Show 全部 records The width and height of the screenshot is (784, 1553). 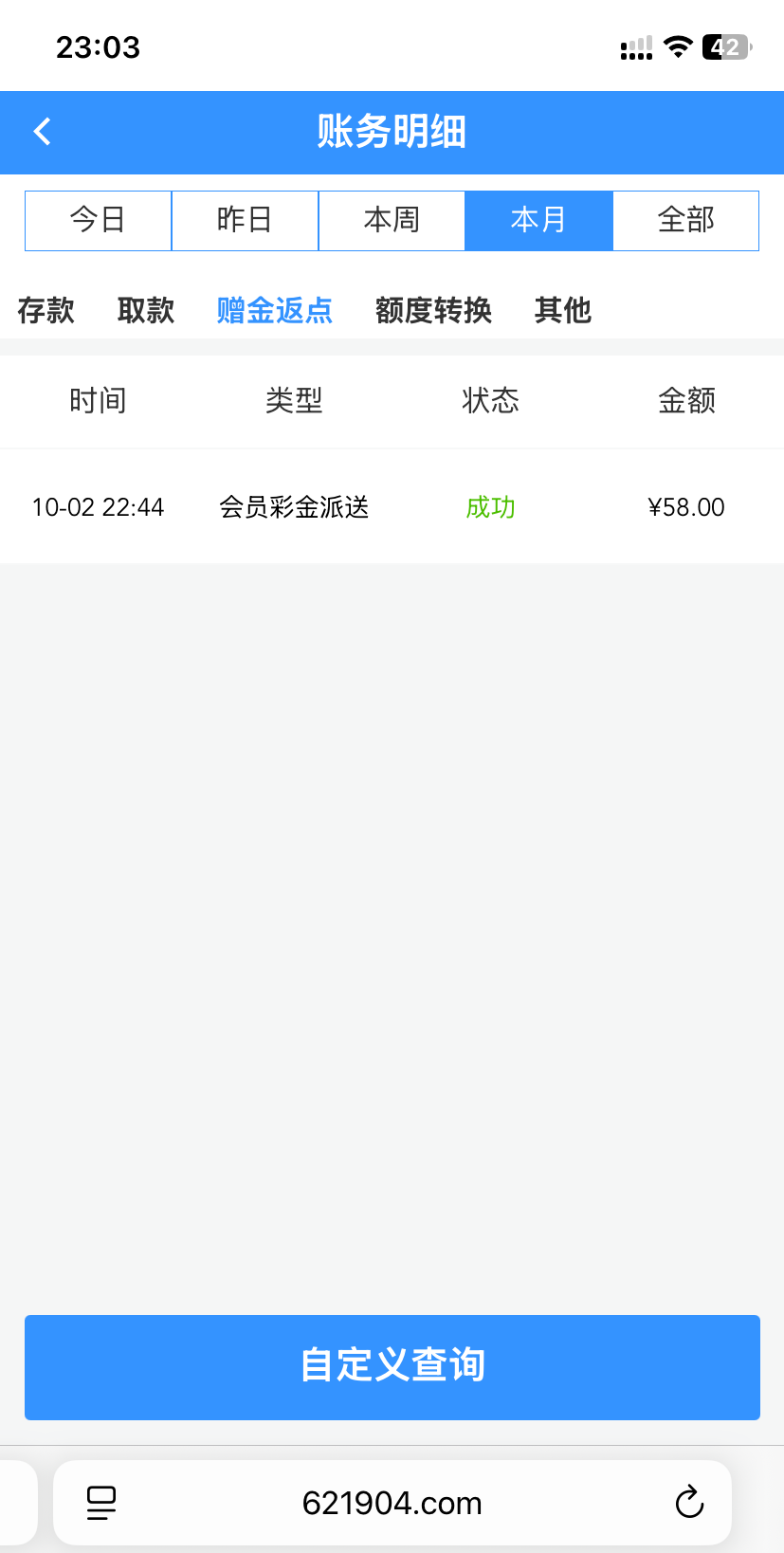685,220
